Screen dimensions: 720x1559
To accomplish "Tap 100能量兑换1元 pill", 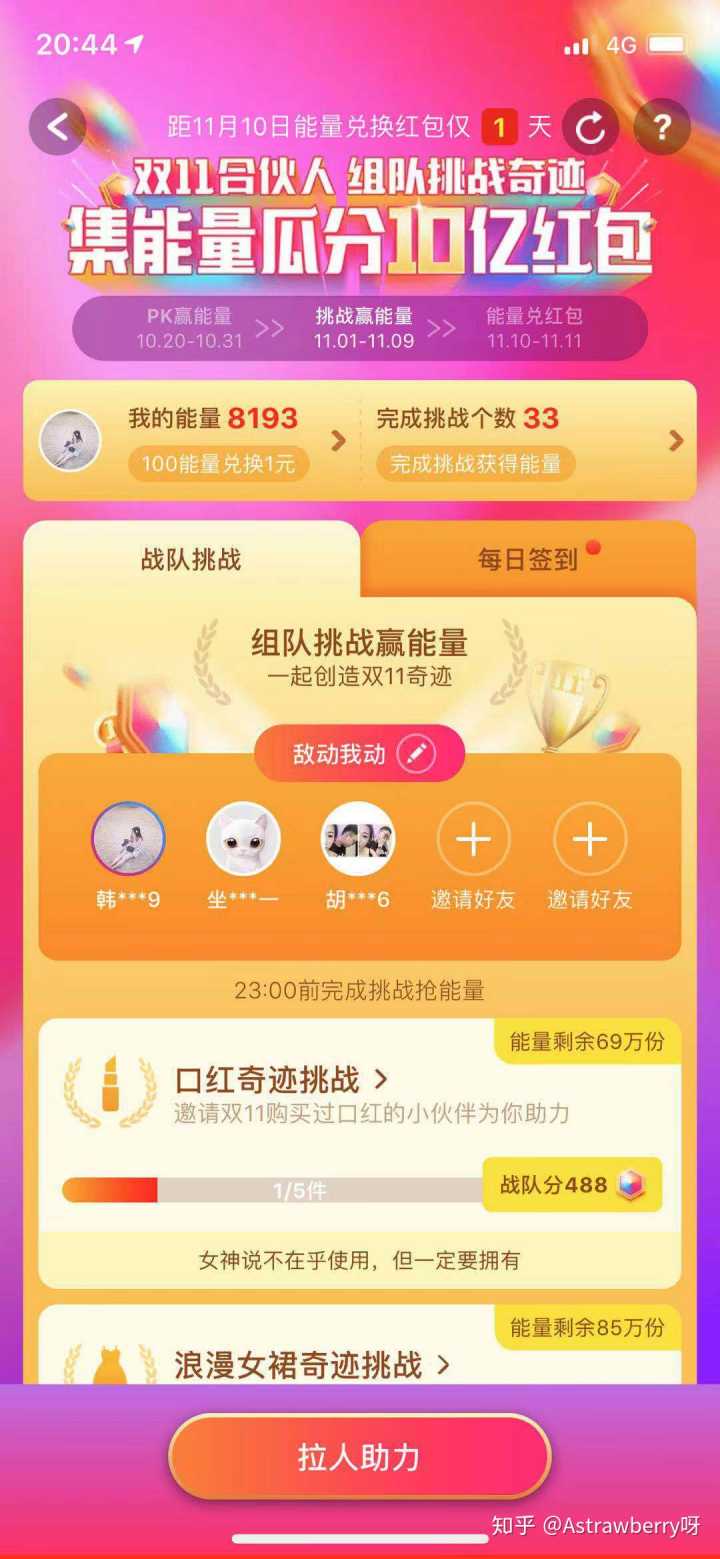I will 218,464.
